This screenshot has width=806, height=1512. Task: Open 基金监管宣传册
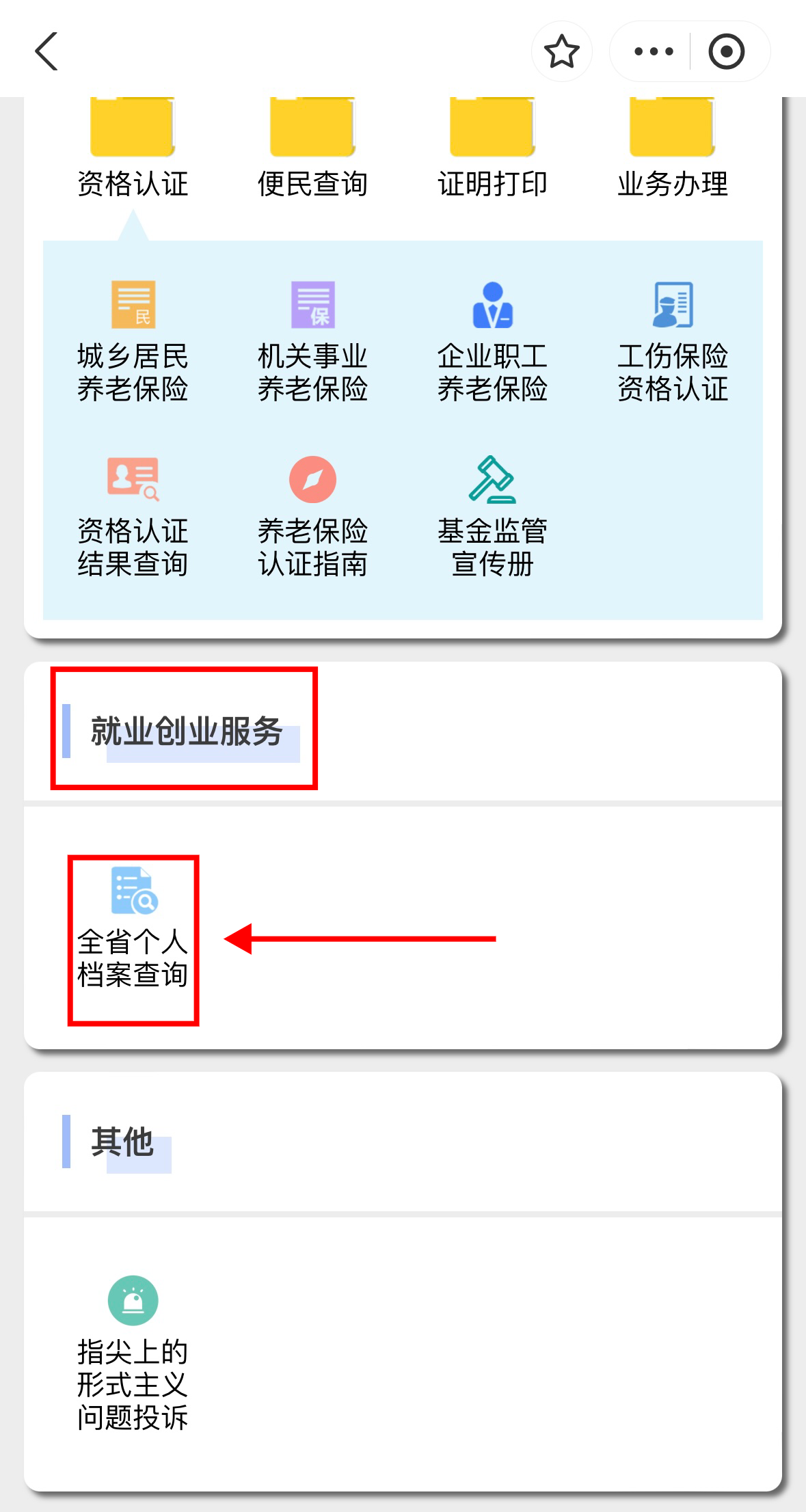492,516
